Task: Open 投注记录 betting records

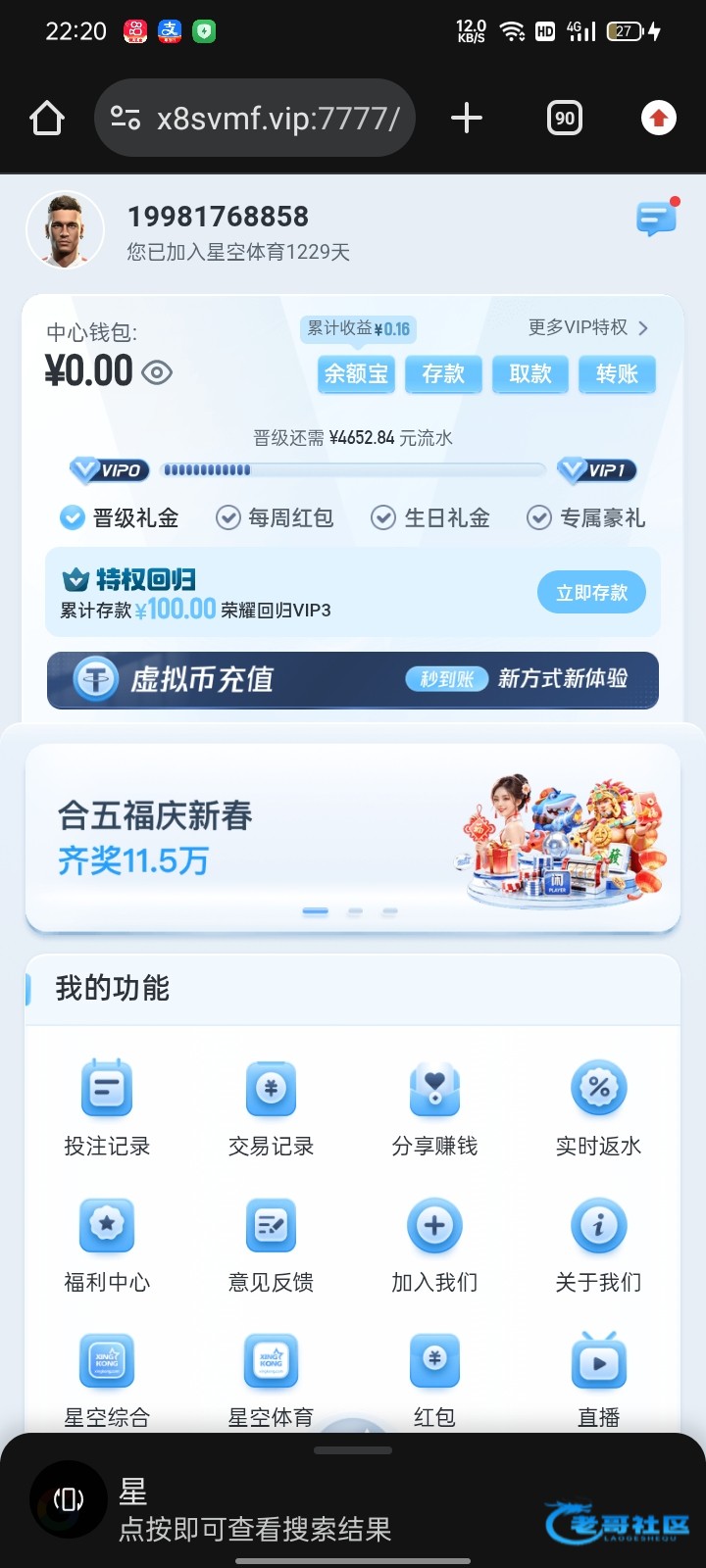Action: click(107, 1107)
